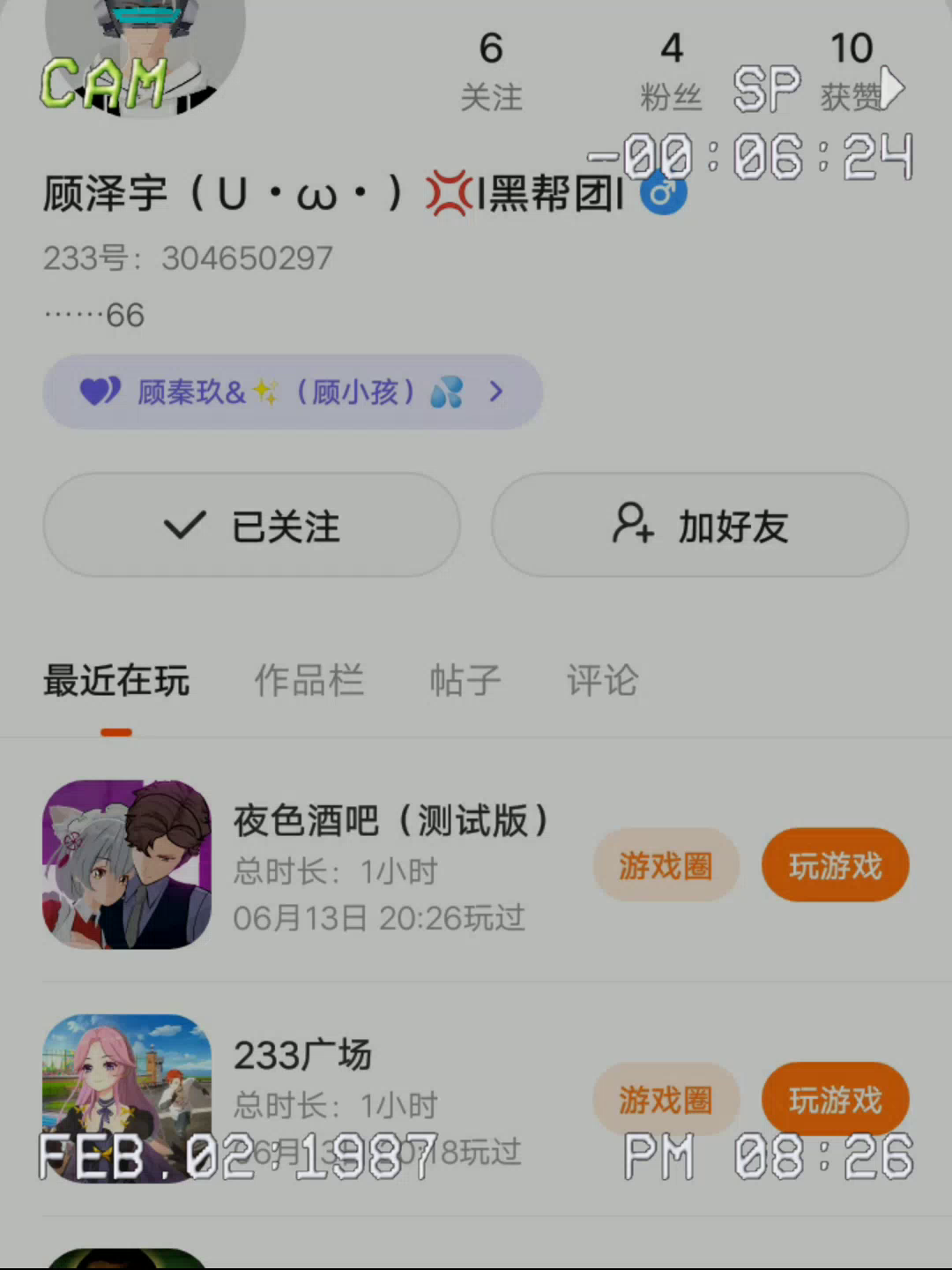This screenshot has width=952, height=1270.
Task: Tap the 已关注 following button
Action: click(x=251, y=526)
